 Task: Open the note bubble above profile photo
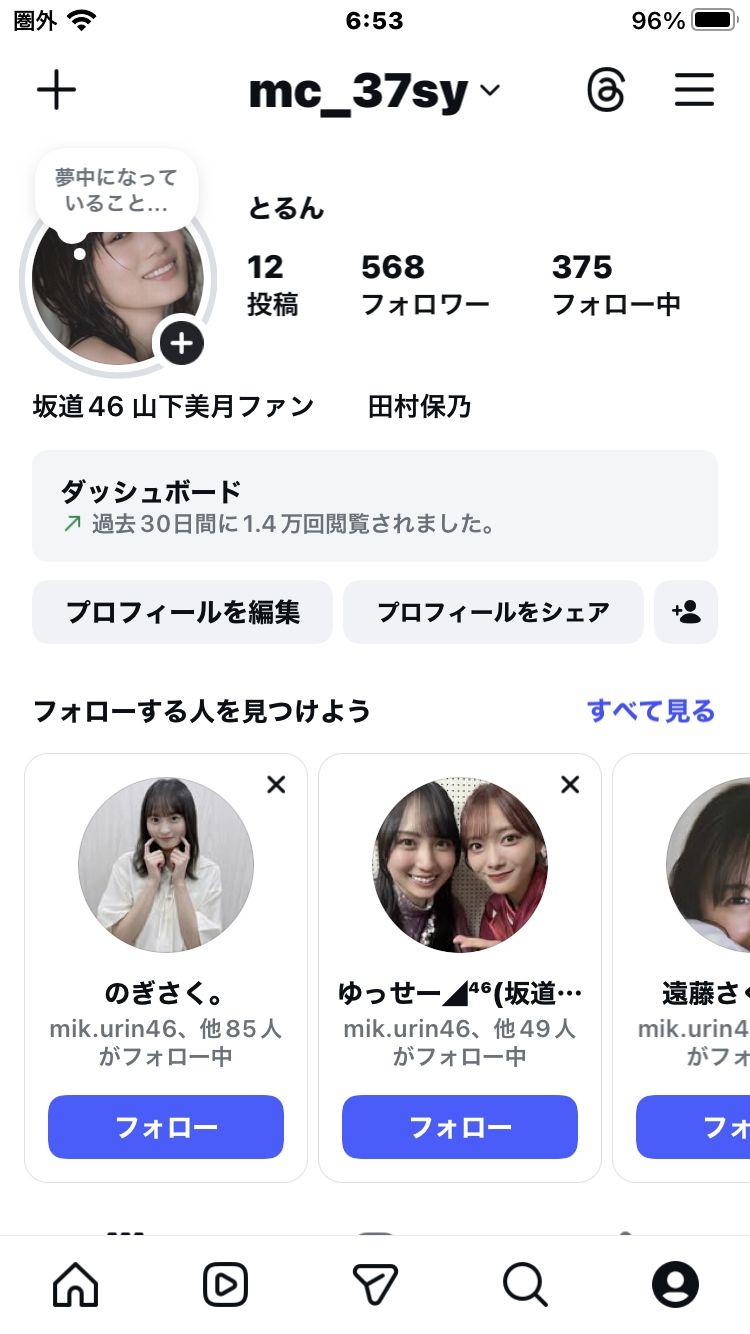click(116, 190)
